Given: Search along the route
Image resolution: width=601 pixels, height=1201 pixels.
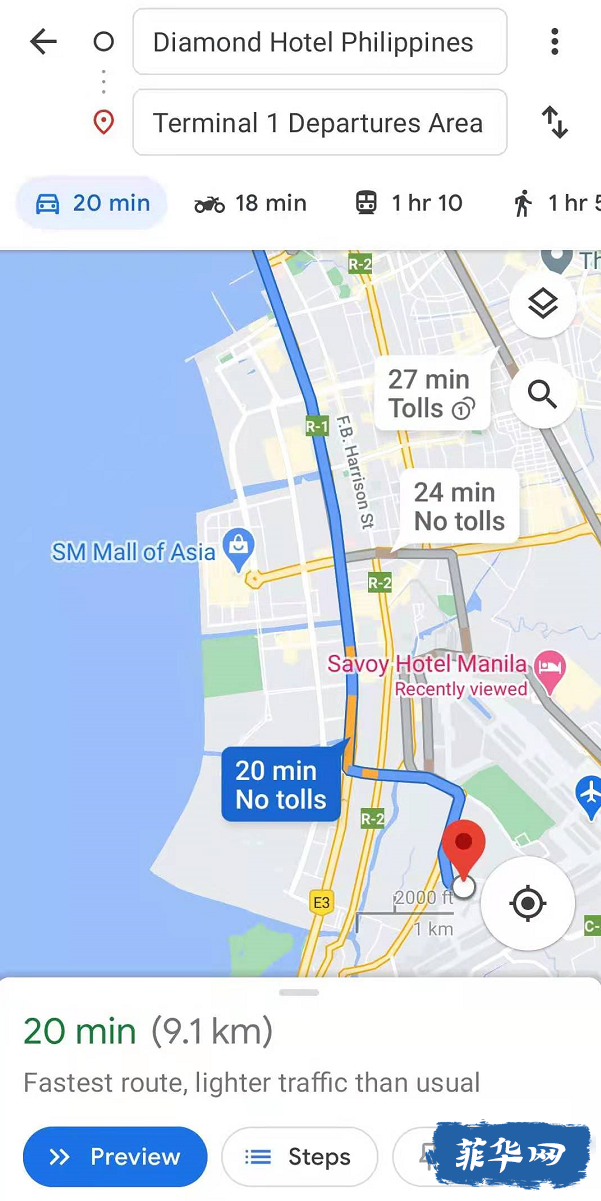Looking at the screenshot, I should pos(542,395).
